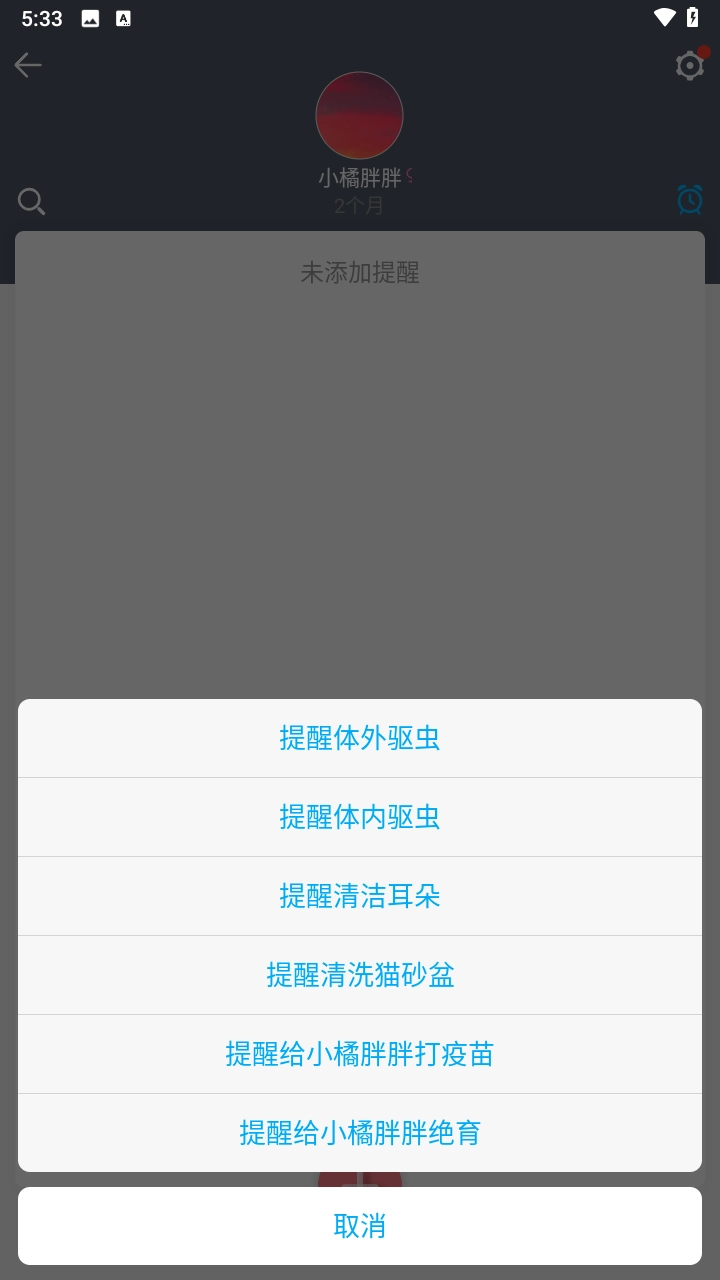Choose 提醒给小橘胖胖绝育 reminder
Image resolution: width=720 pixels, height=1280 pixels.
click(x=360, y=1133)
